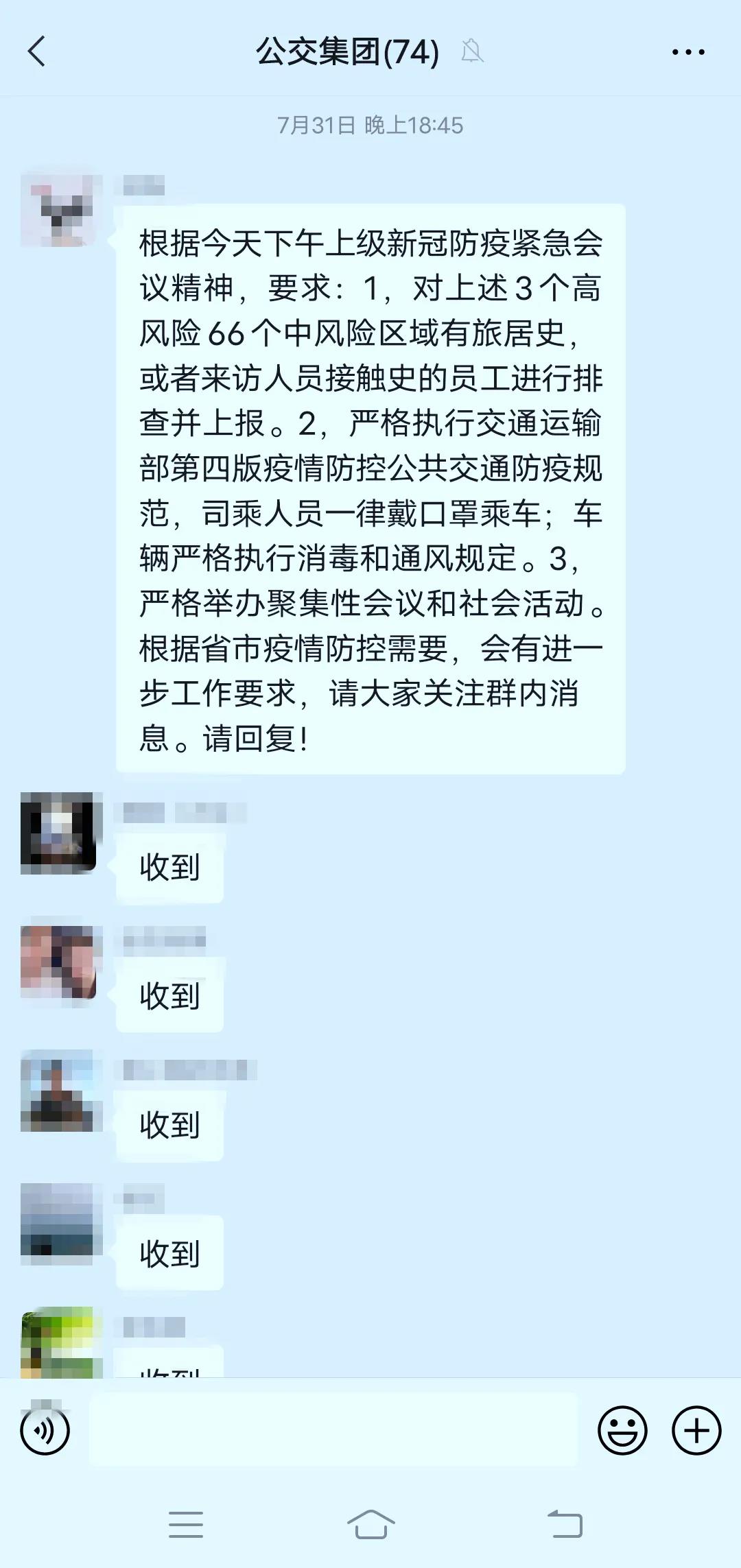Open the plus attachment menu
Image resolution: width=741 pixels, height=1568 pixels.
coord(696,1430)
